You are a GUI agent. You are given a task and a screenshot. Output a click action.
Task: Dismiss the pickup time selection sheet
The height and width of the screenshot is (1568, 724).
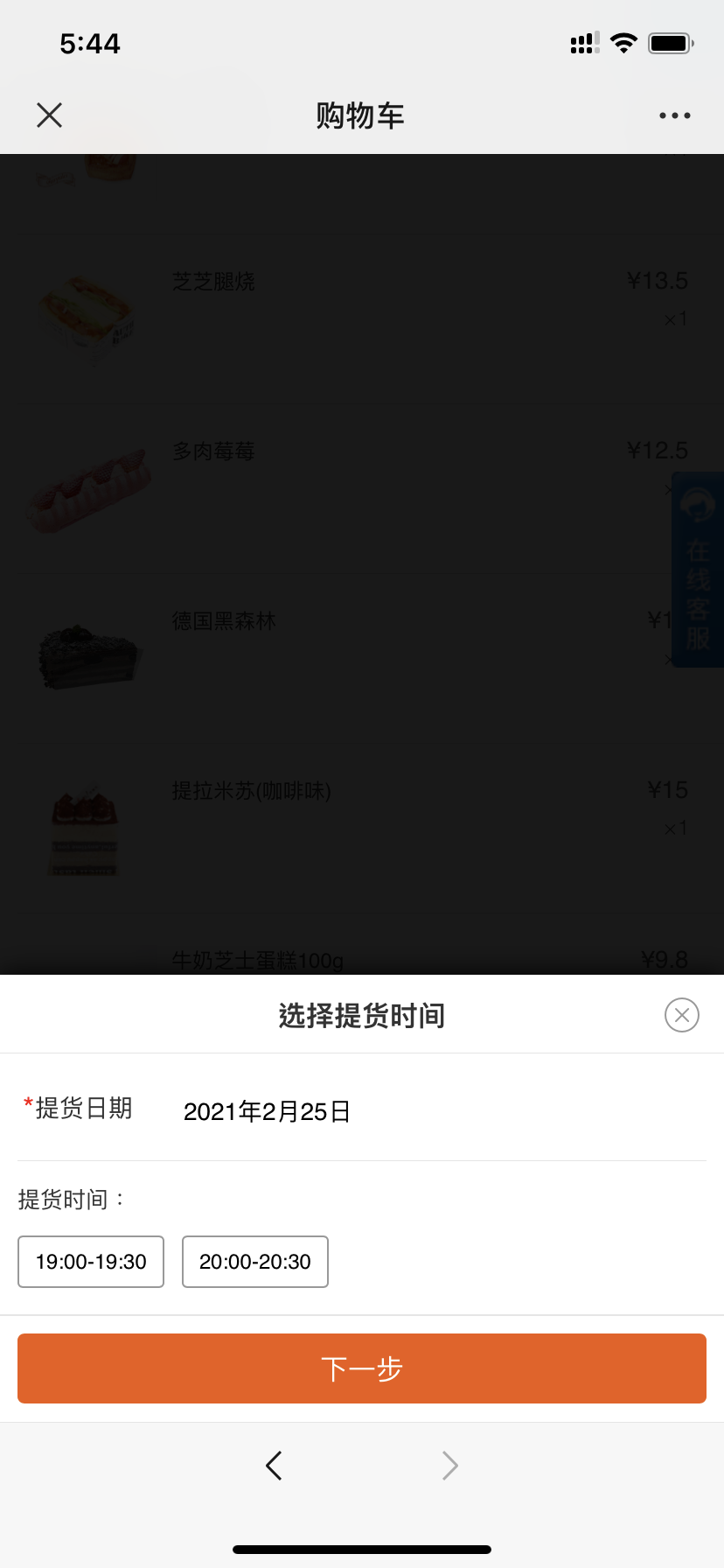[682, 1015]
